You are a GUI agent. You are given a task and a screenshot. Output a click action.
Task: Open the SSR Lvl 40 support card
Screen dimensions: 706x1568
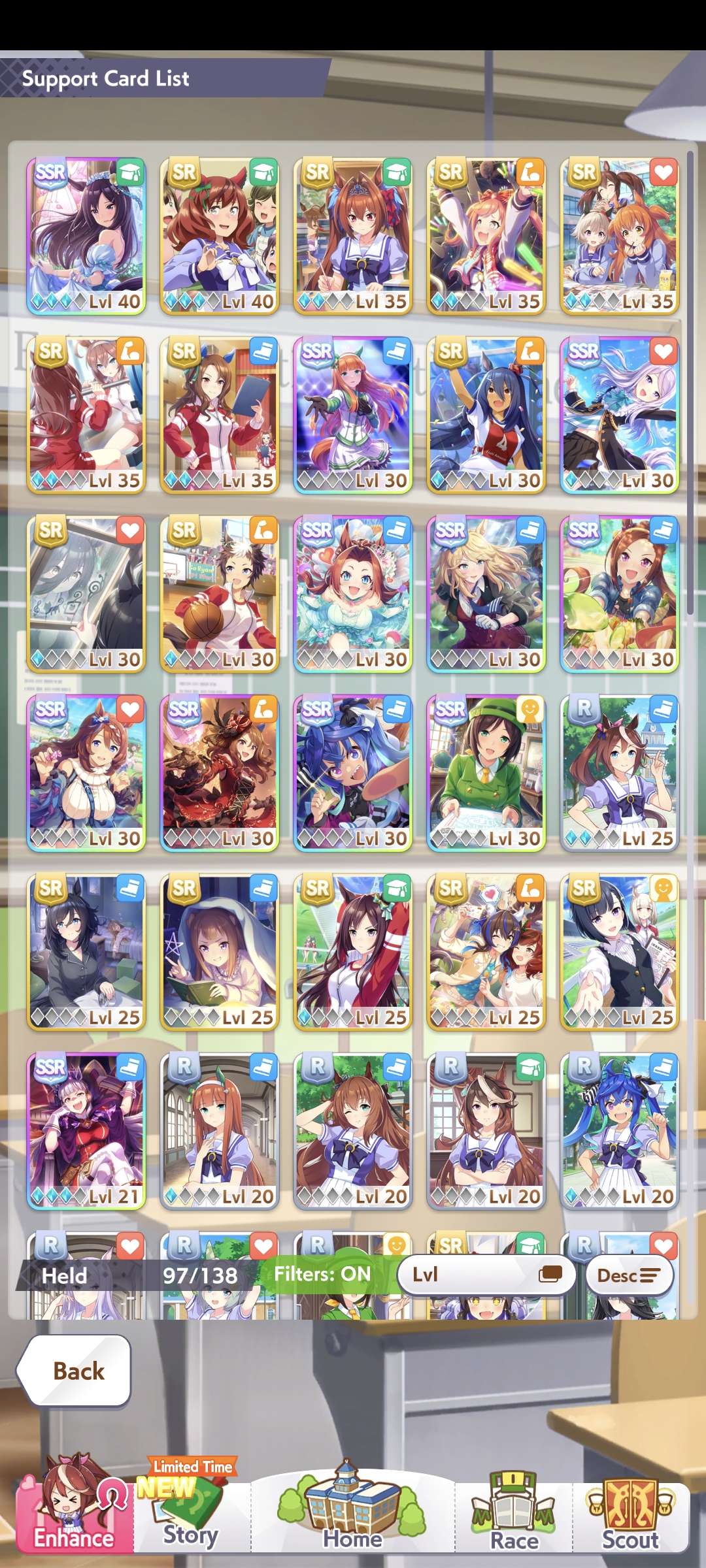[x=86, y=236]
